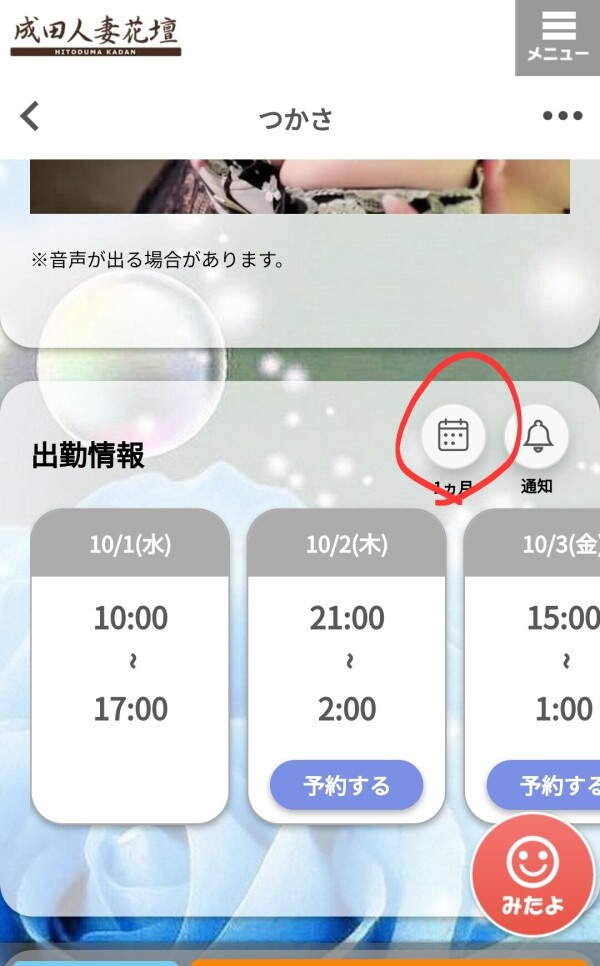
Task: Open the 1ヵ月 calendar schedule
Action: pos(453,436)
